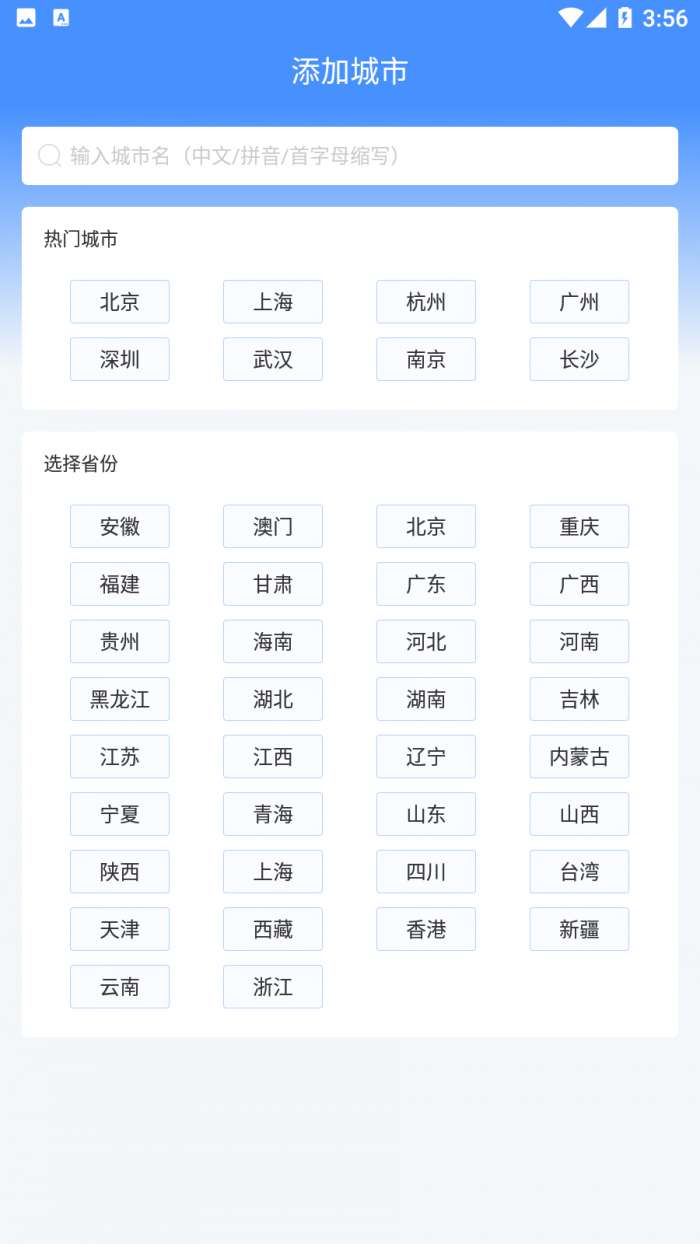Choose 广州 as the city
700x1244 pixels.
(x=579, y=302)
